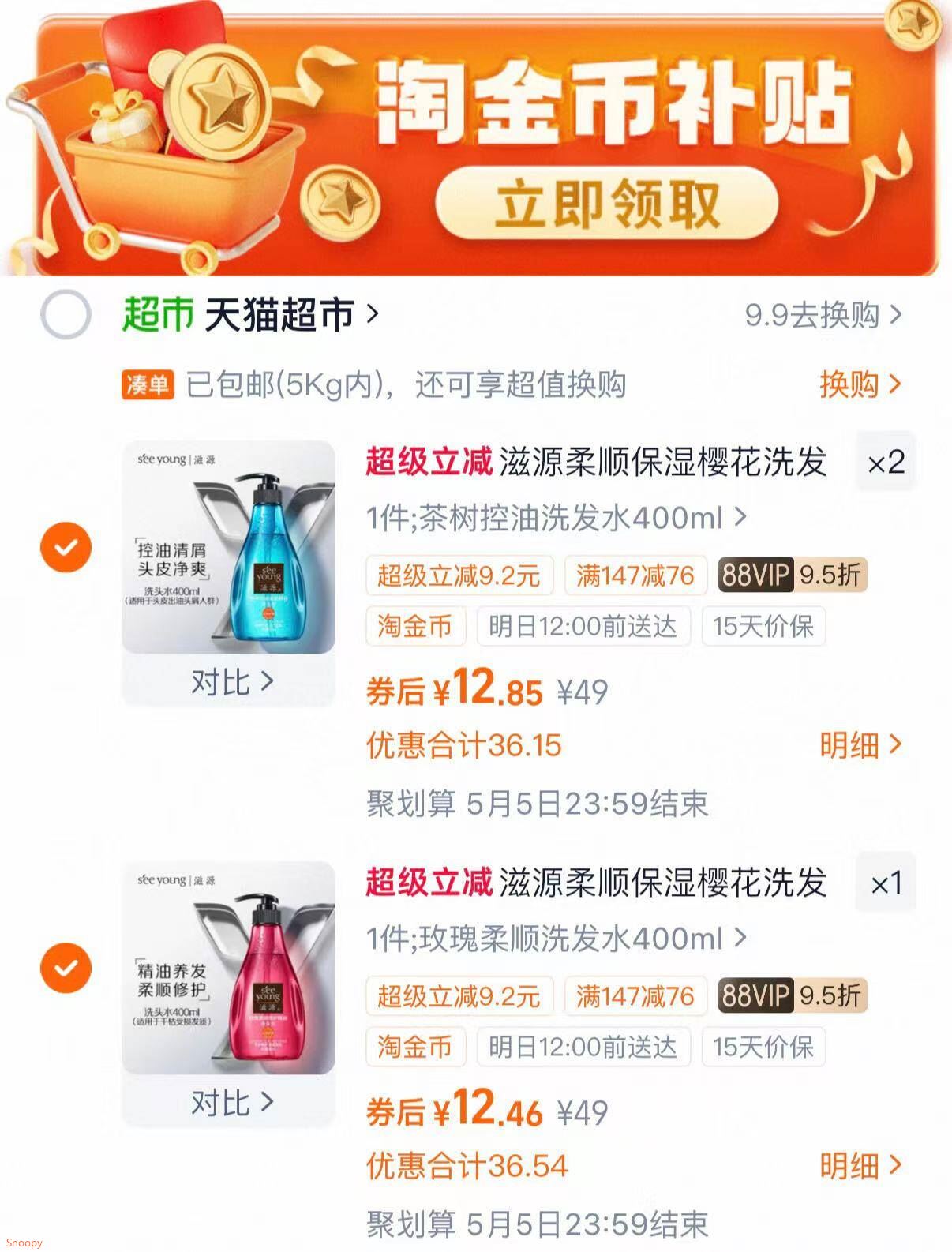
Task: Compare the 玫瑰柔顺洗发水 product via 对比
Action: point(231,1102)
